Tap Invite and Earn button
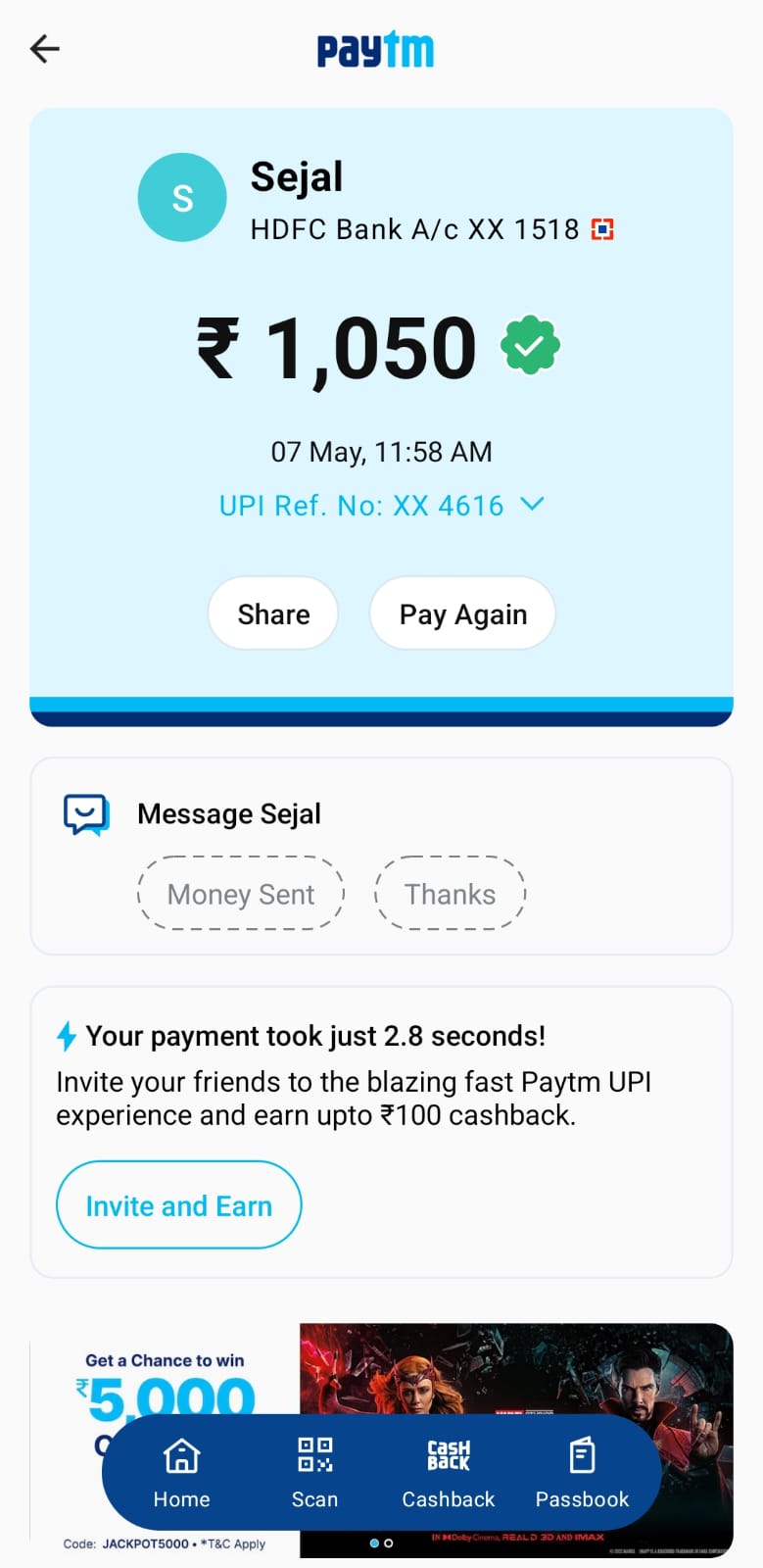The height and width of the screenshot is (1568, 763). (x=179, y=1205)
